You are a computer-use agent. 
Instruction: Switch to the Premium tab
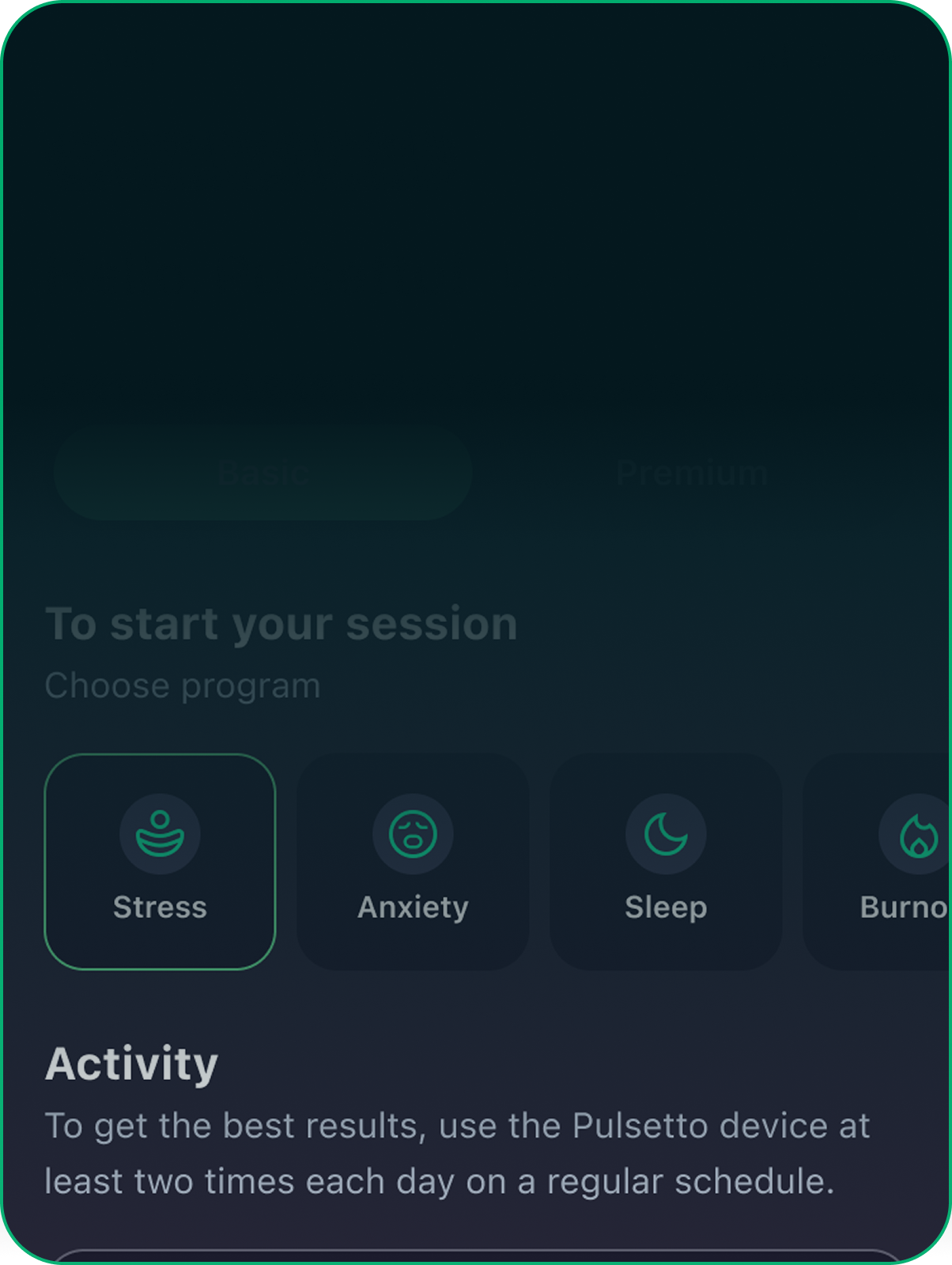point(691,473)
